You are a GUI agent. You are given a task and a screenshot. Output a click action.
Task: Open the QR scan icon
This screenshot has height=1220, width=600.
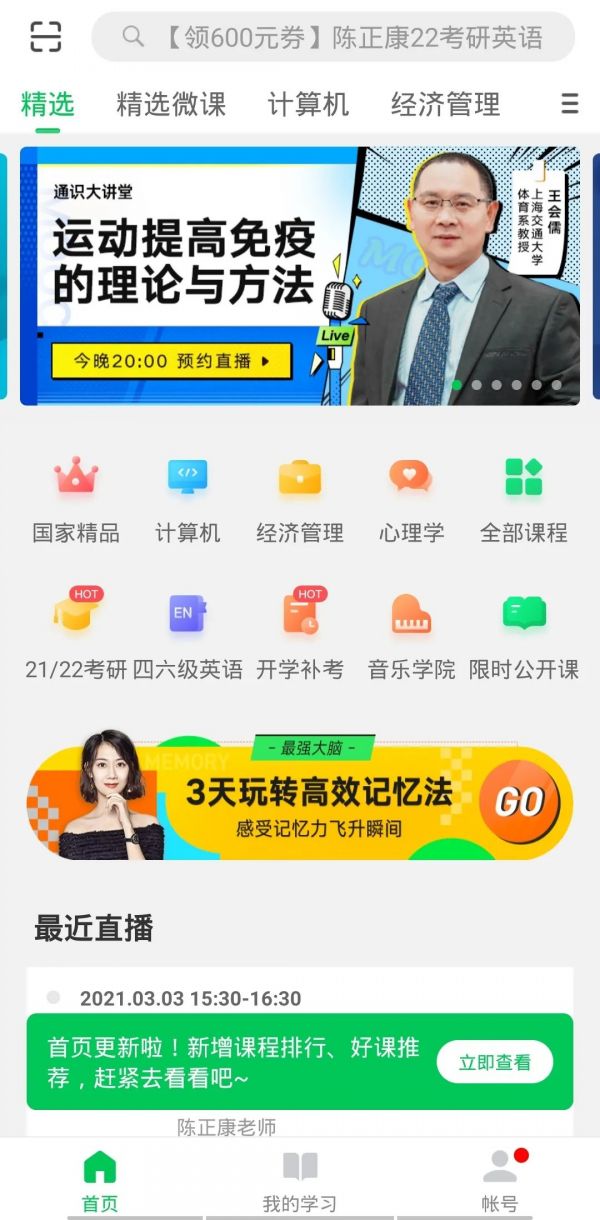click(45, 37)
